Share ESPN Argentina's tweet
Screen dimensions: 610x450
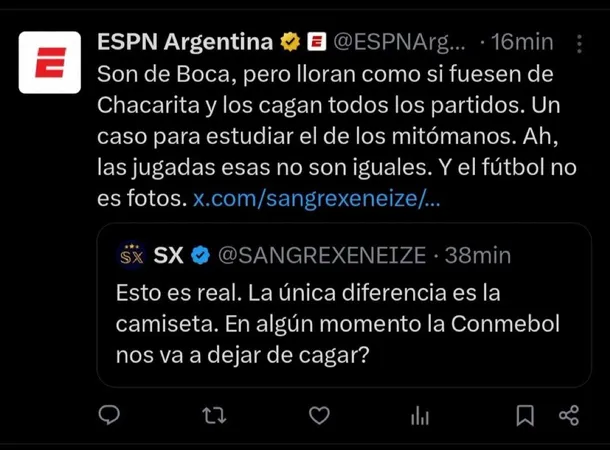coord(568,414)
